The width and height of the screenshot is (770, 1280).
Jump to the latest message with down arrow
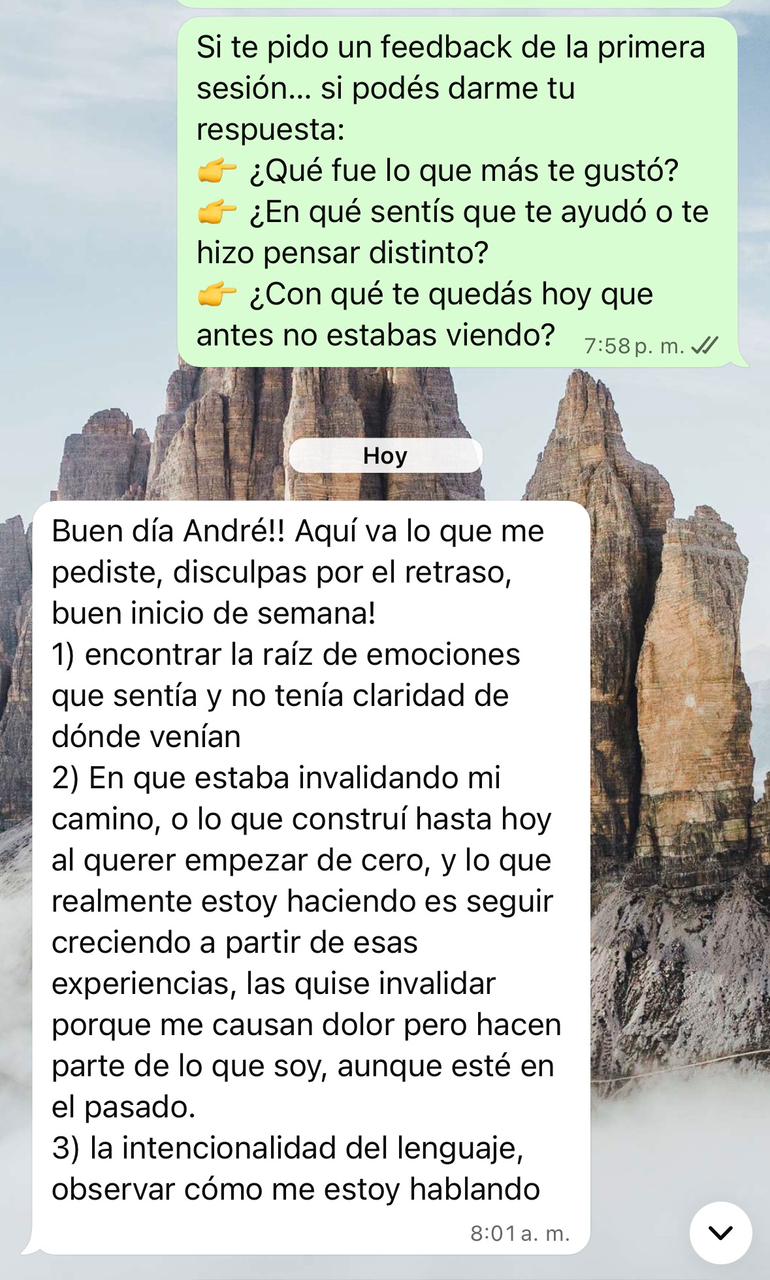[x=720, y=1232]
